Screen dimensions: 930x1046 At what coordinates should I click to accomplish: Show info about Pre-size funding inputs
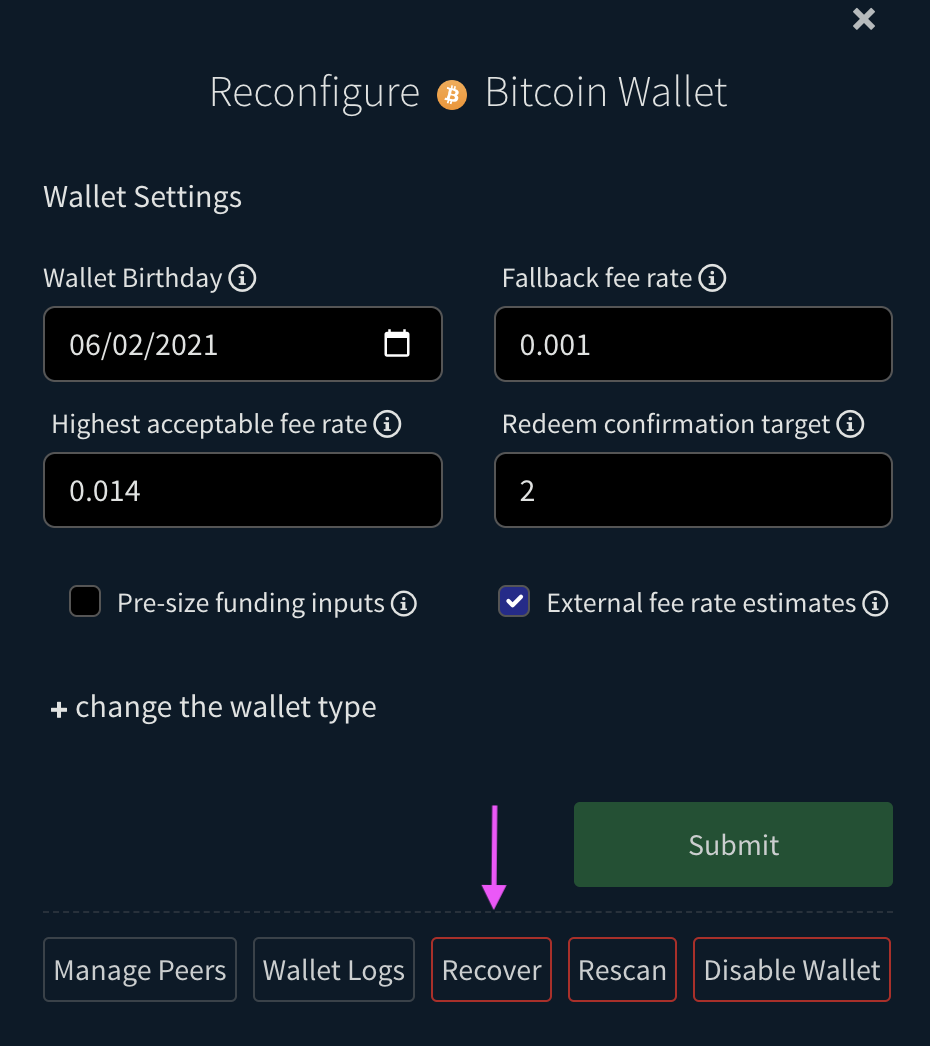click(403, 603)
